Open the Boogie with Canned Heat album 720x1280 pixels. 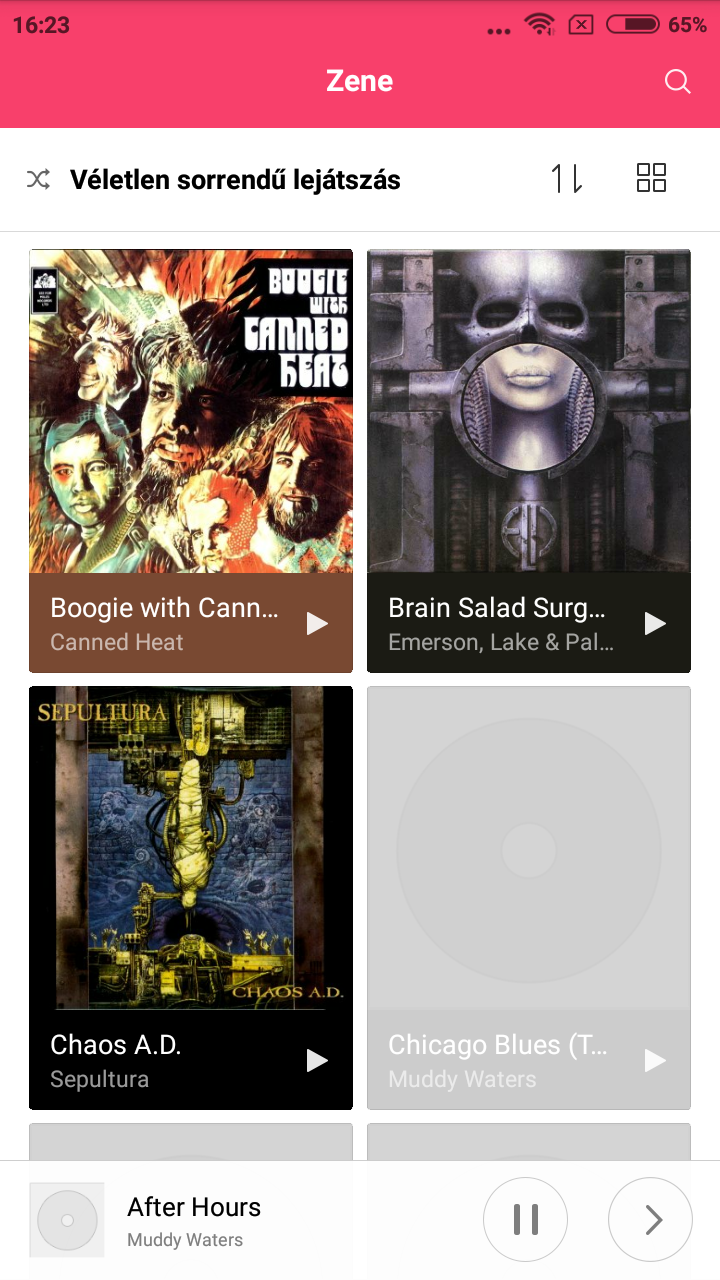click(x=191, y=461)
